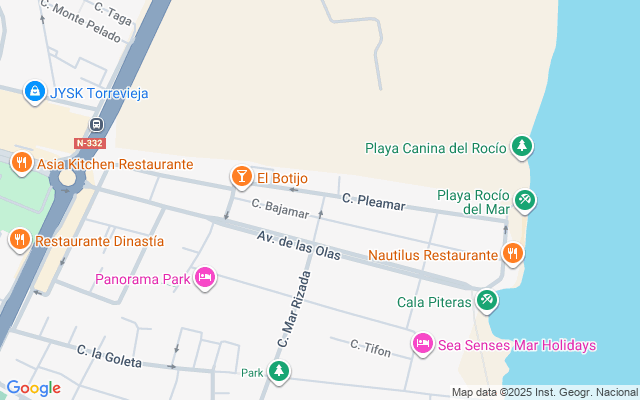Screen dimensions: 640x400
Task: Select the Panorama Park hotel pin
Action: coord(205,278)
